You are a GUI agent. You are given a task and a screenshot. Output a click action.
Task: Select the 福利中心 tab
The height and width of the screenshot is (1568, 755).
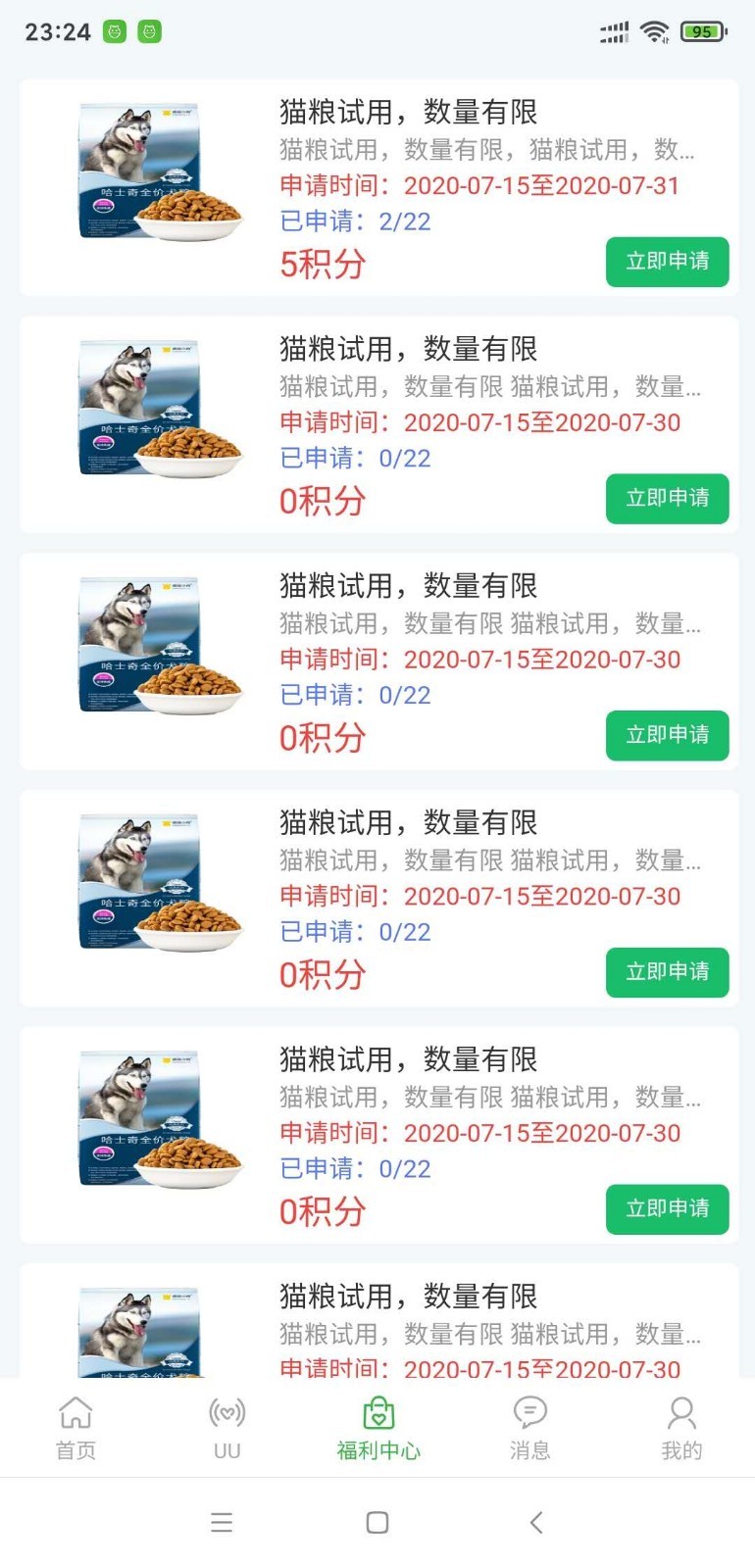point(377,1427)
